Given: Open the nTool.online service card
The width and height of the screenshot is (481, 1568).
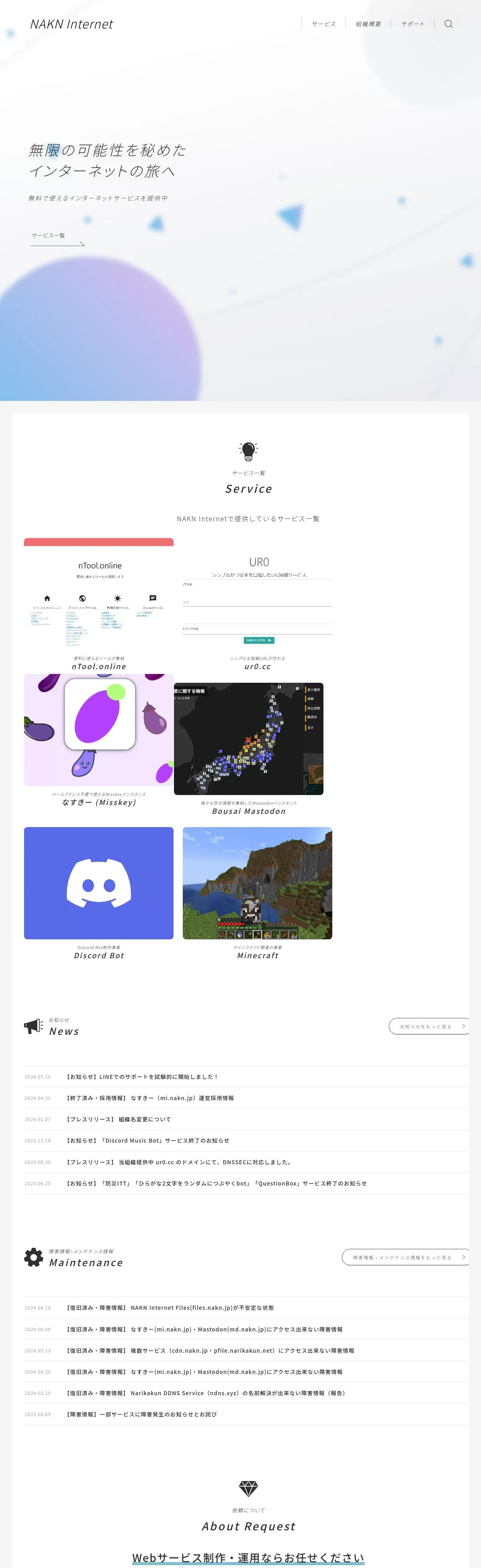Looking at the screenshot, I should (99, 604).
